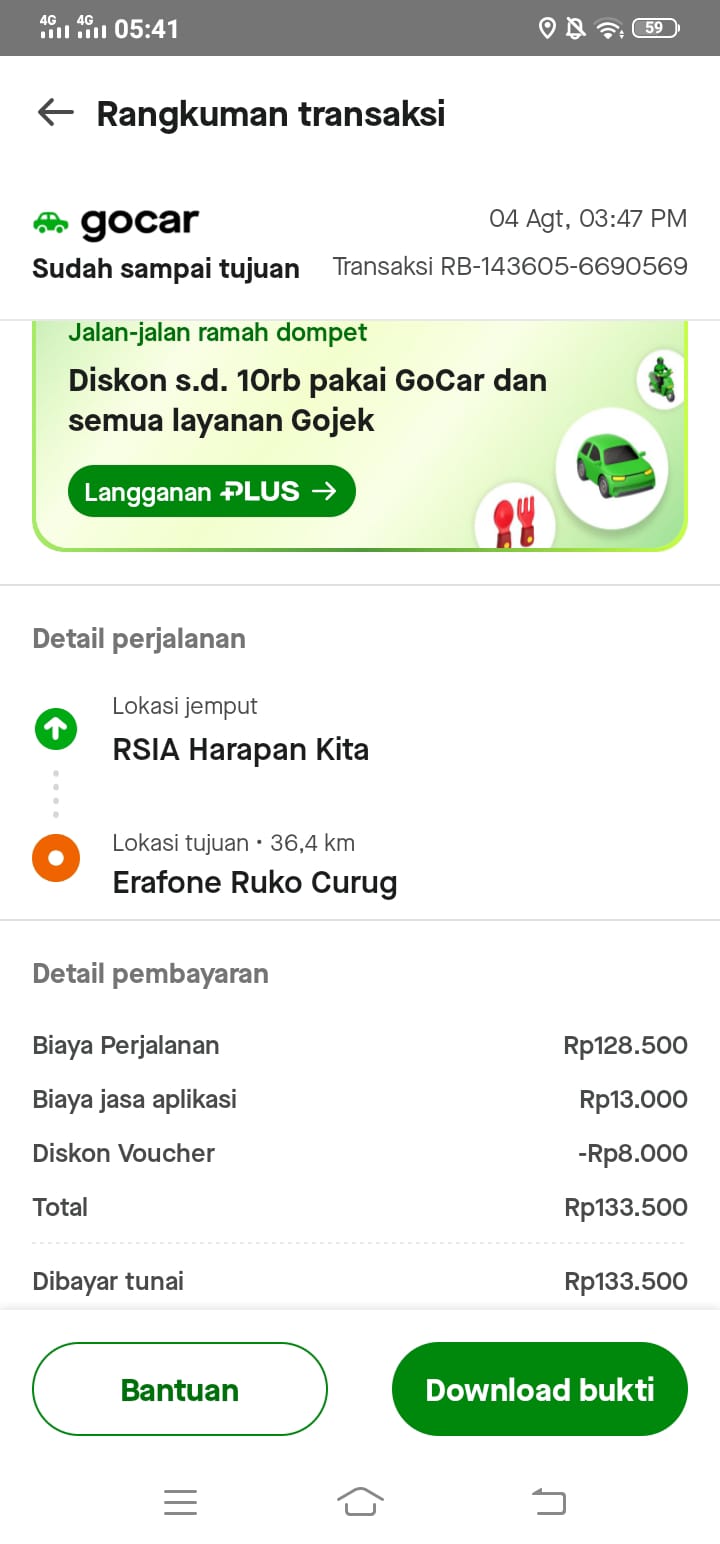
Task: Open the system recent apps menu
Action: [180, 1501]
